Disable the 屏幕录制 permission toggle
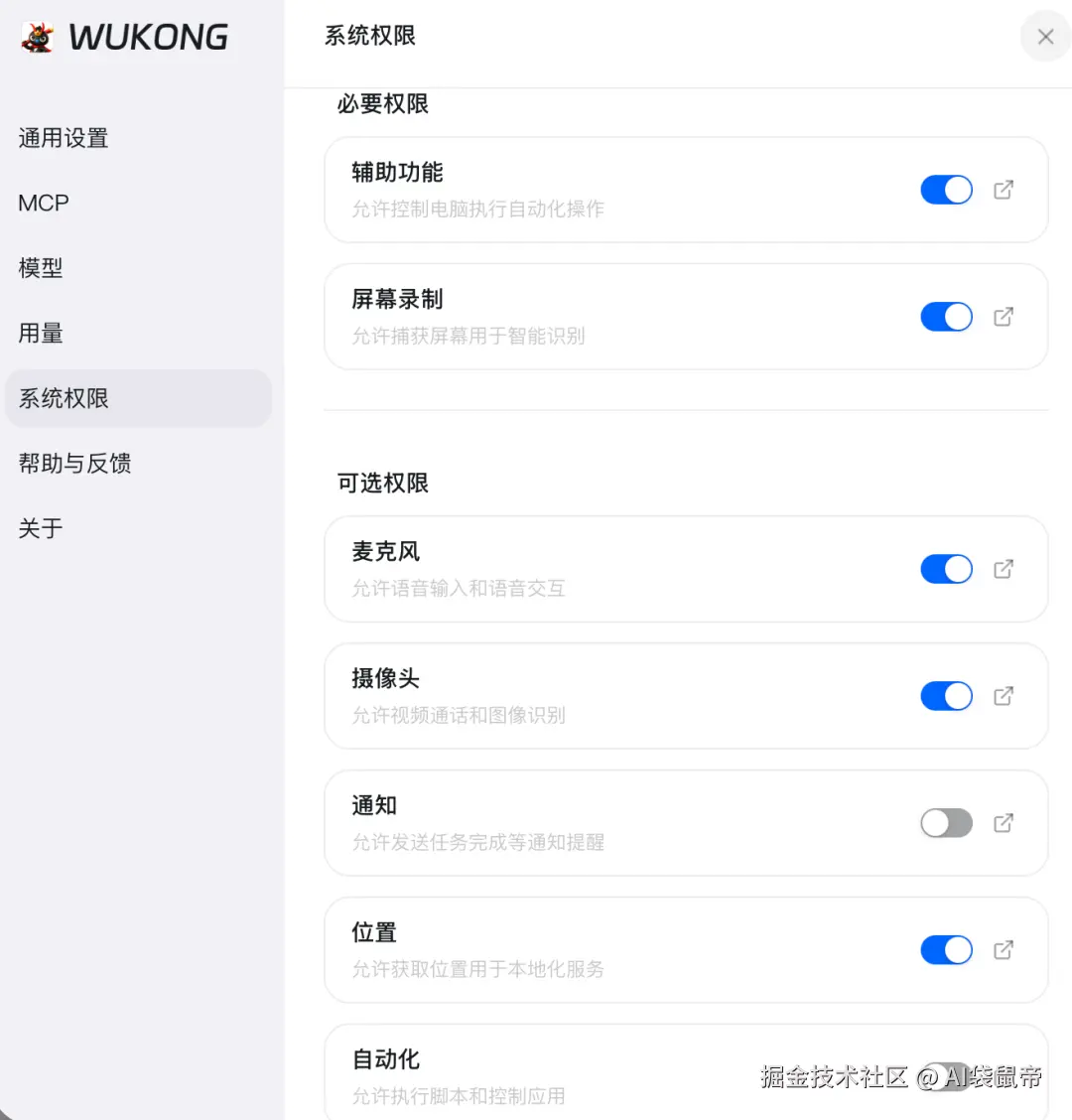Screen dimensions: 1072x1120 click(x=946, y=317)
